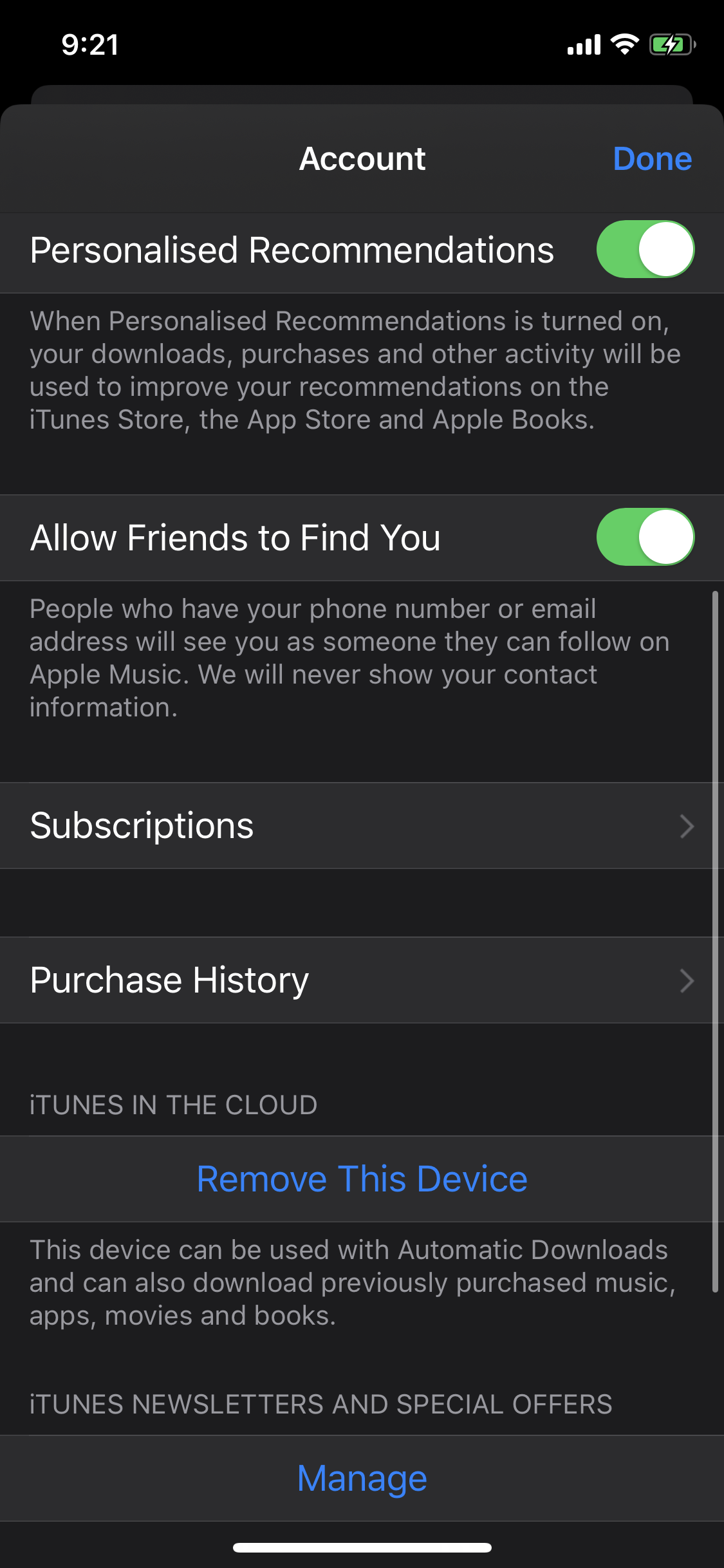Disable Allow Friends to Find You
The image size is (724, 1568).
645,537
